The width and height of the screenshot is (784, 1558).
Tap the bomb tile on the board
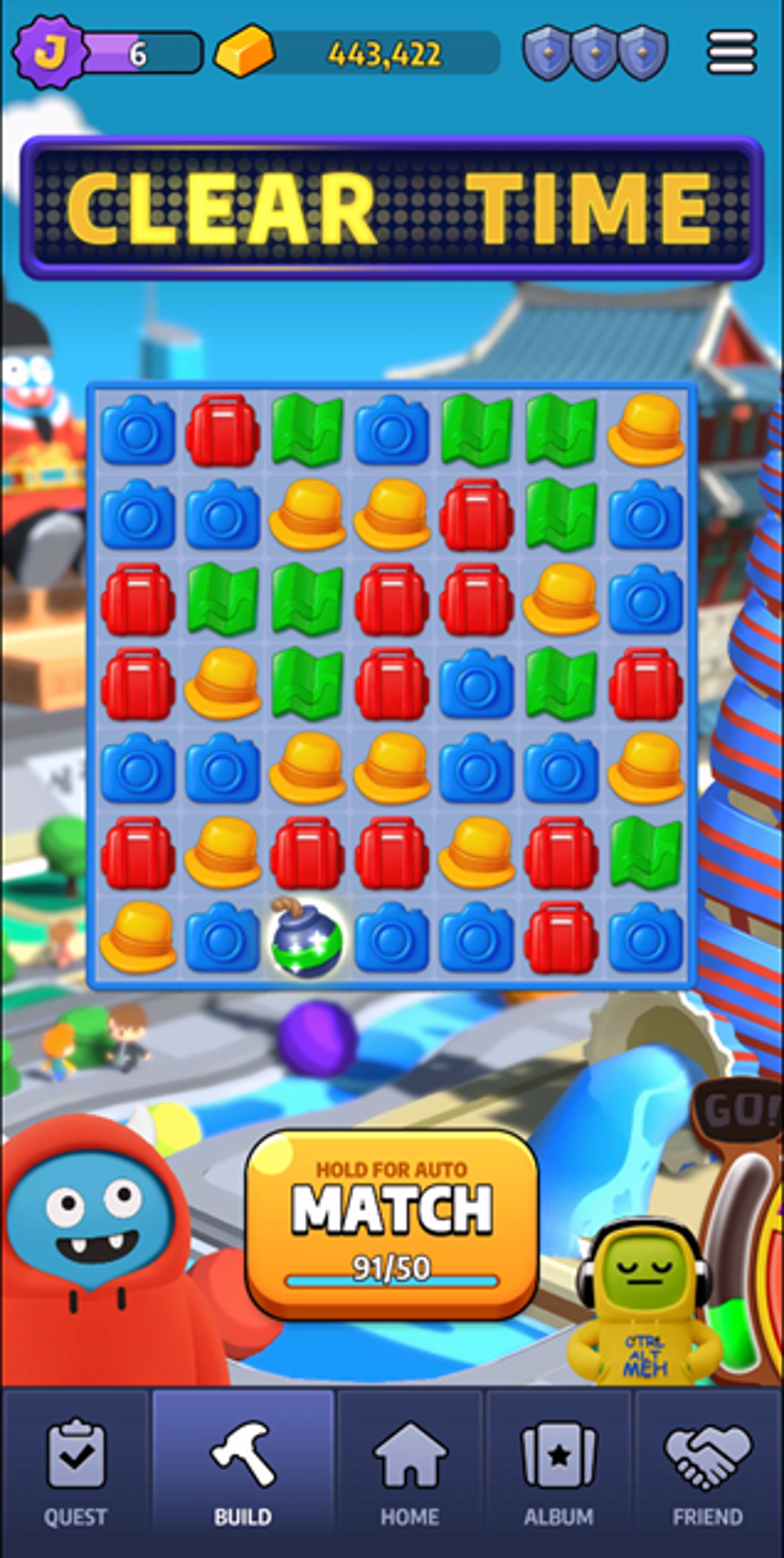click(x=307, y=939)
